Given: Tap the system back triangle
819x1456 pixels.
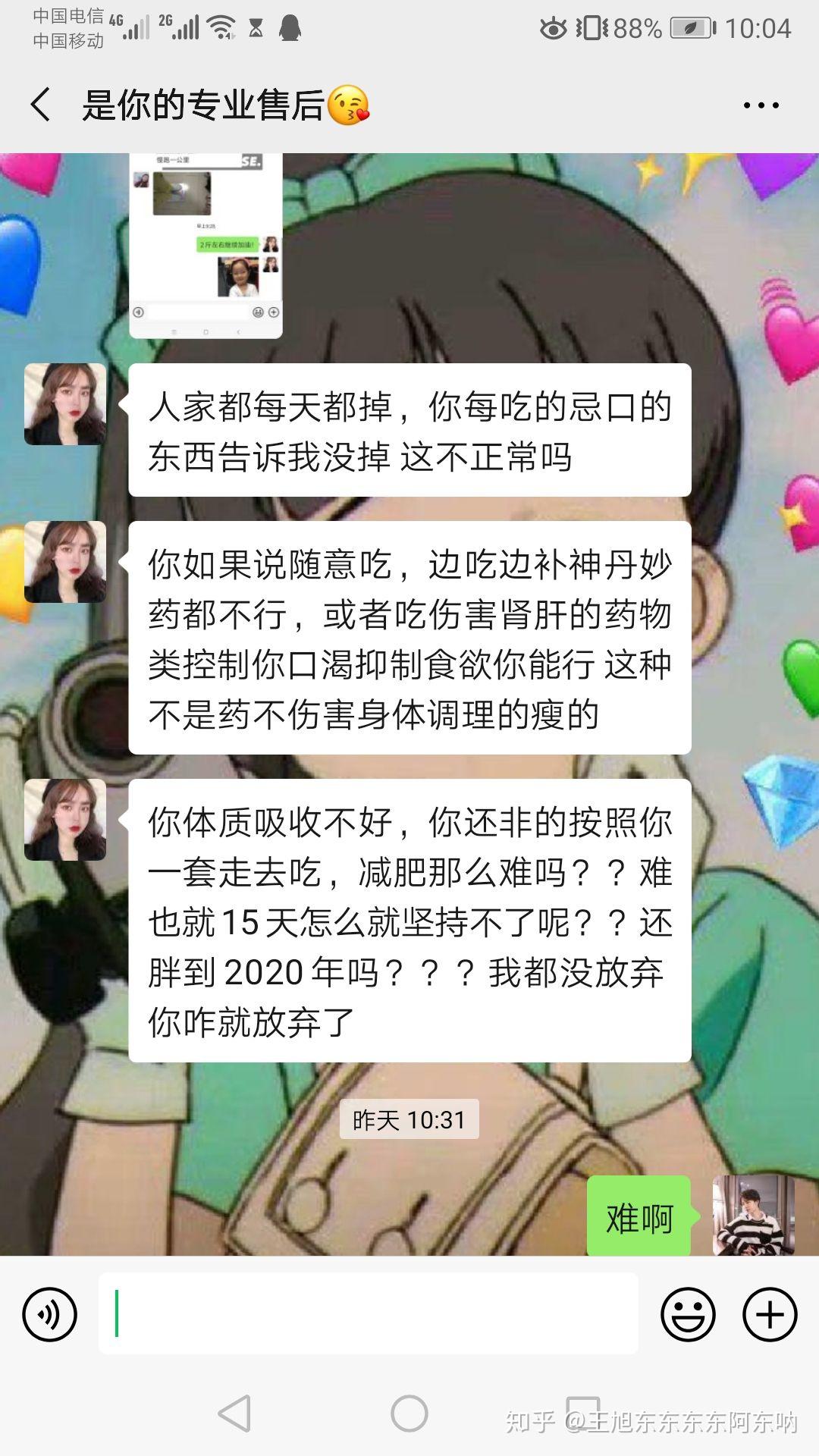Looking at the screenshot, I should (x=235, y=1414).
